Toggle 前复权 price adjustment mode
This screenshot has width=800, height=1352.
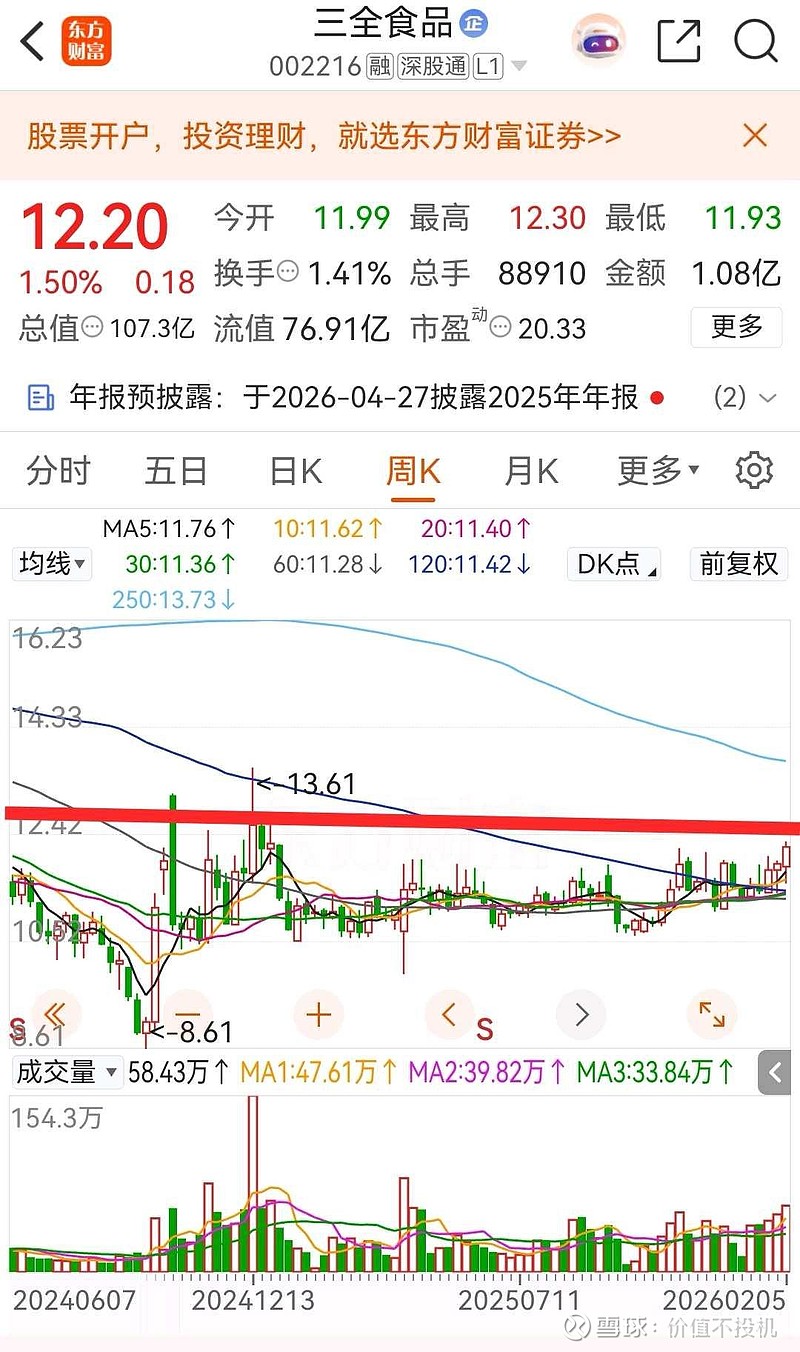[x=739, y=564]
